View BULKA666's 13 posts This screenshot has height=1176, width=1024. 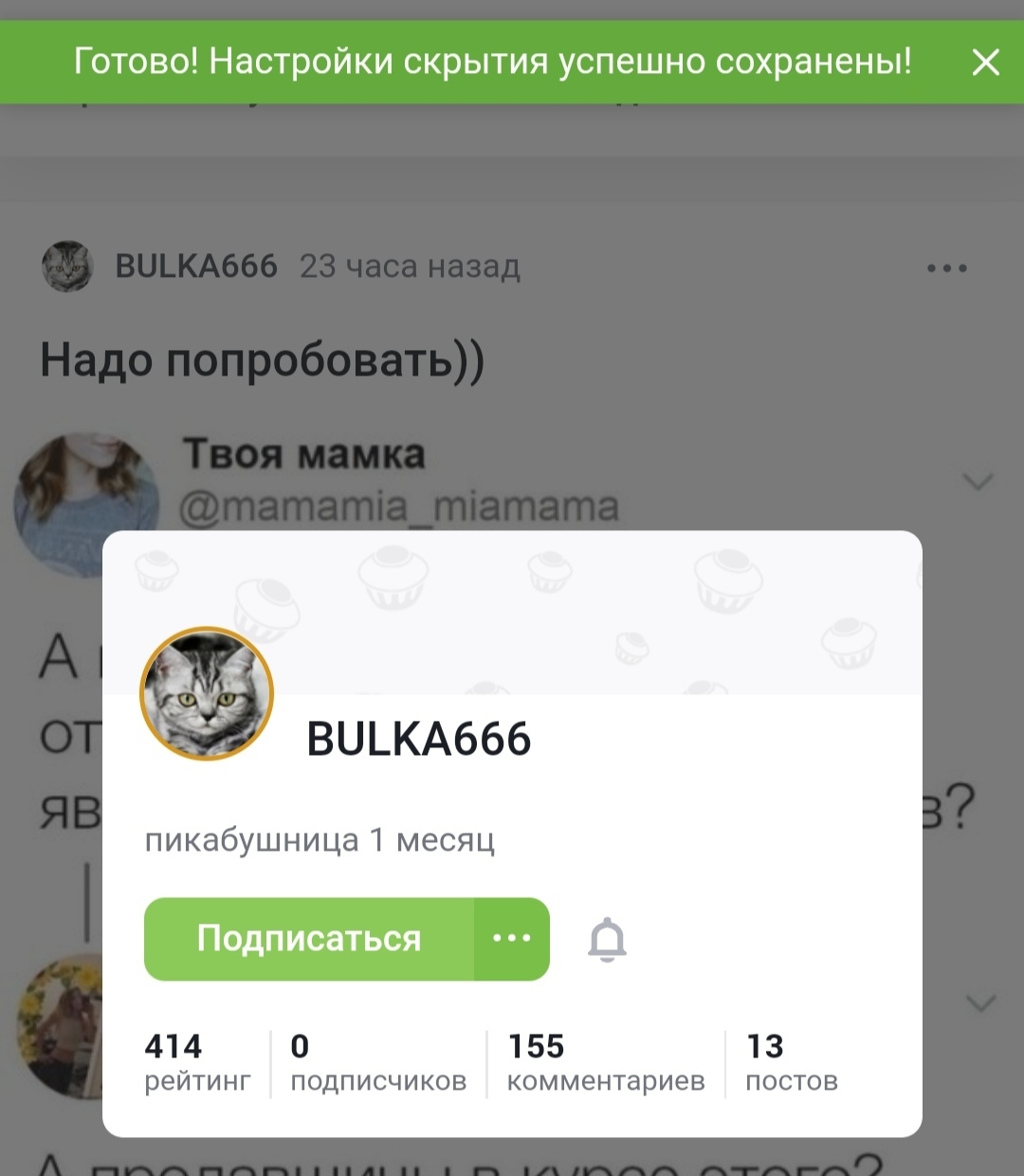coord(791,1062)
